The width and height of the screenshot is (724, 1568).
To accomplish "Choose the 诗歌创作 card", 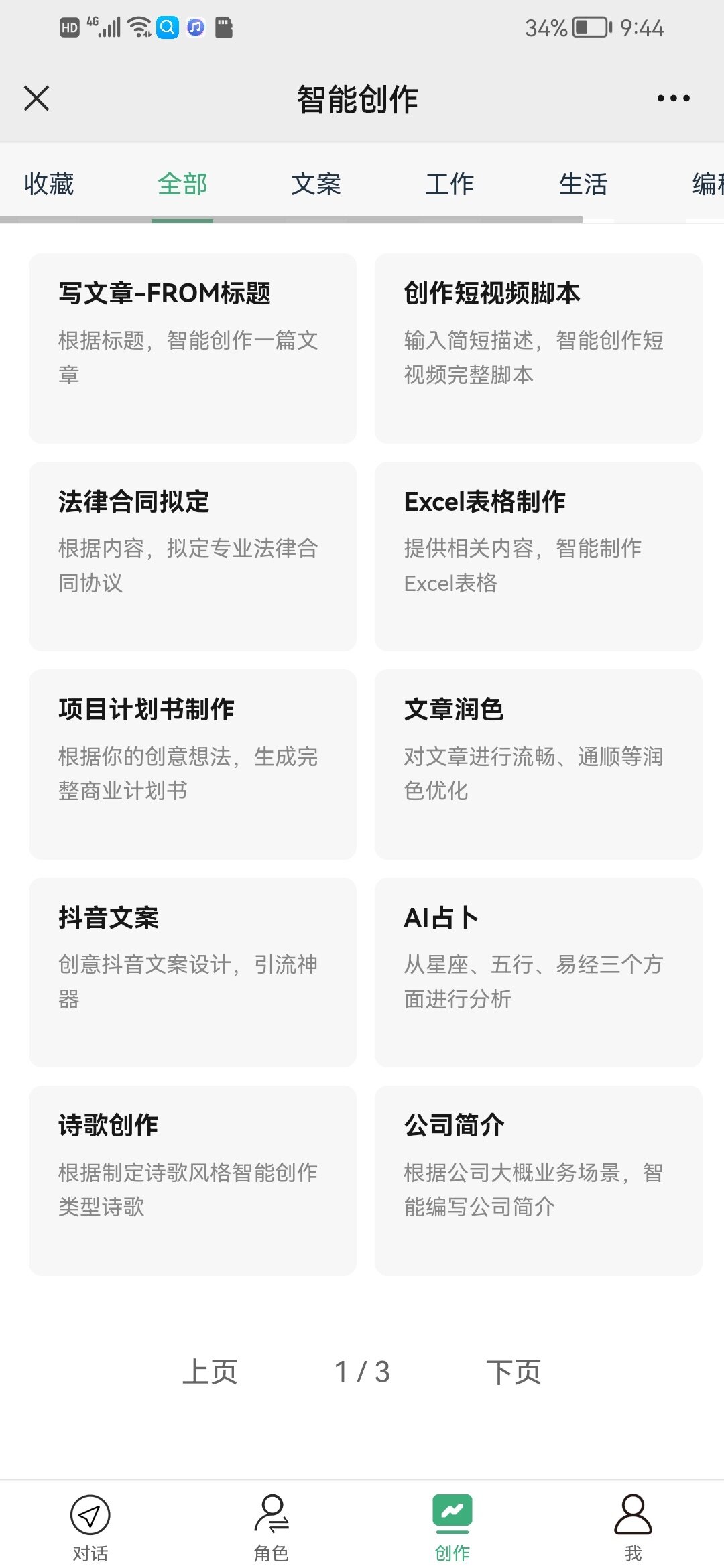I will click(x=192, y=1181).
